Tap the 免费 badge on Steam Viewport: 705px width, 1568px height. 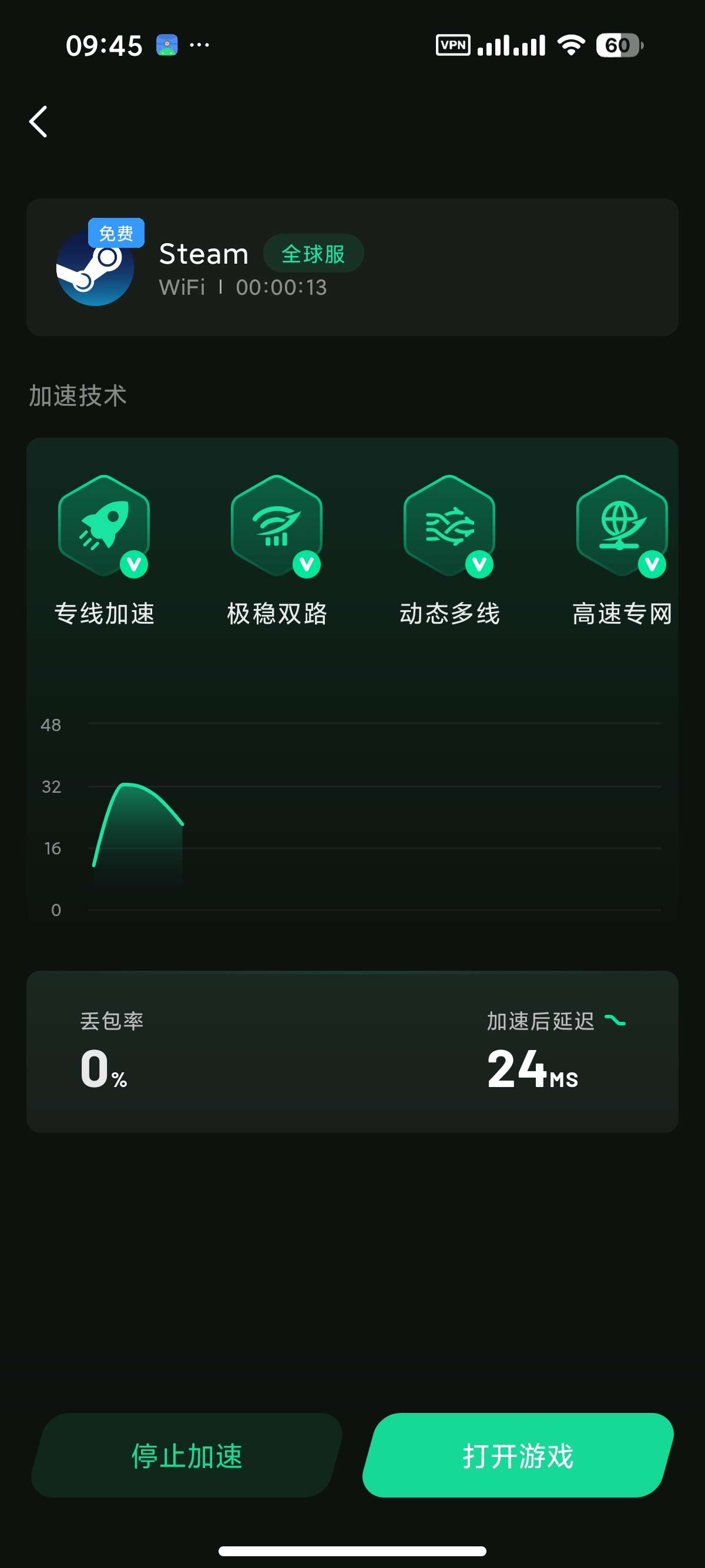click(x=116, y=233)
